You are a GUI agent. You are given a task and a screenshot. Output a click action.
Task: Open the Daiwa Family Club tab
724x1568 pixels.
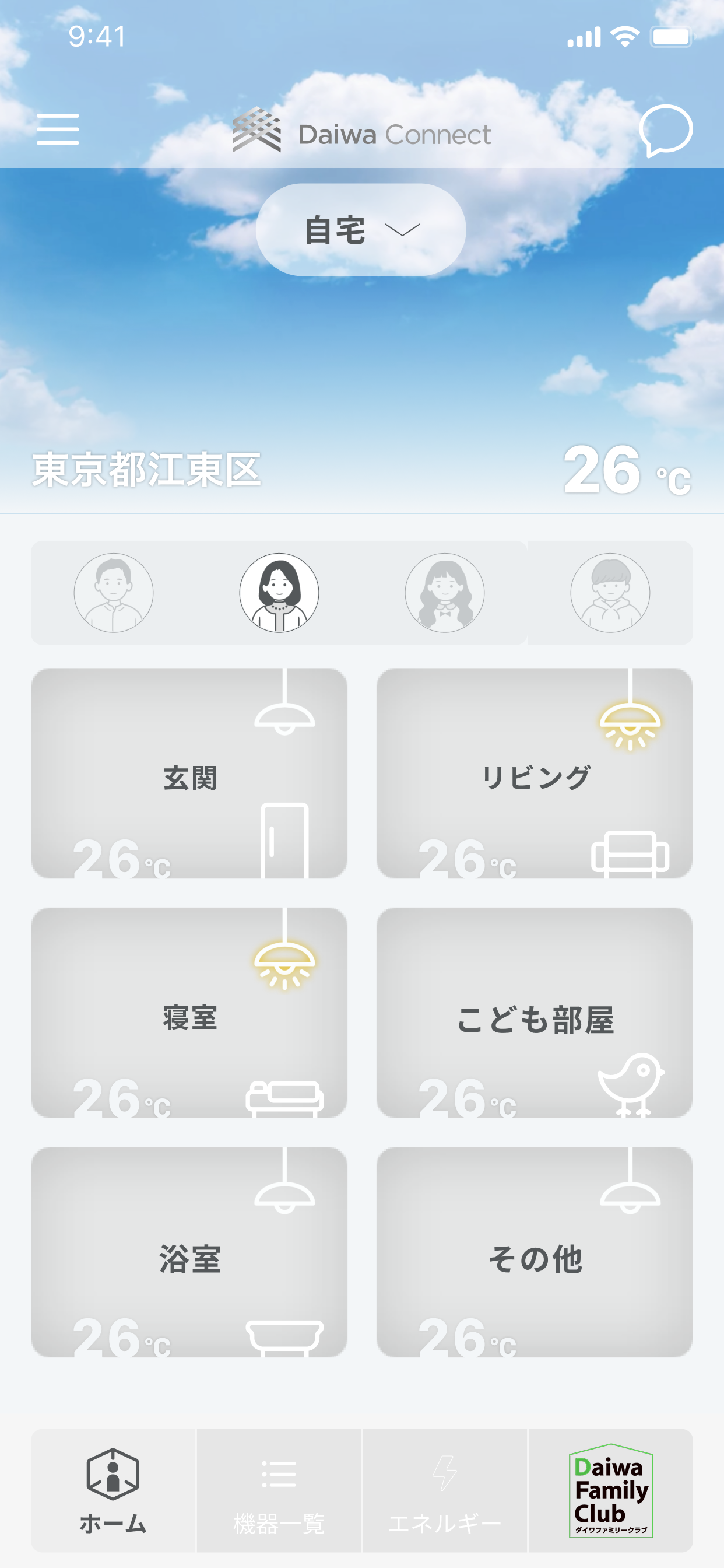pyautogui.click(x=611, y=1490)
